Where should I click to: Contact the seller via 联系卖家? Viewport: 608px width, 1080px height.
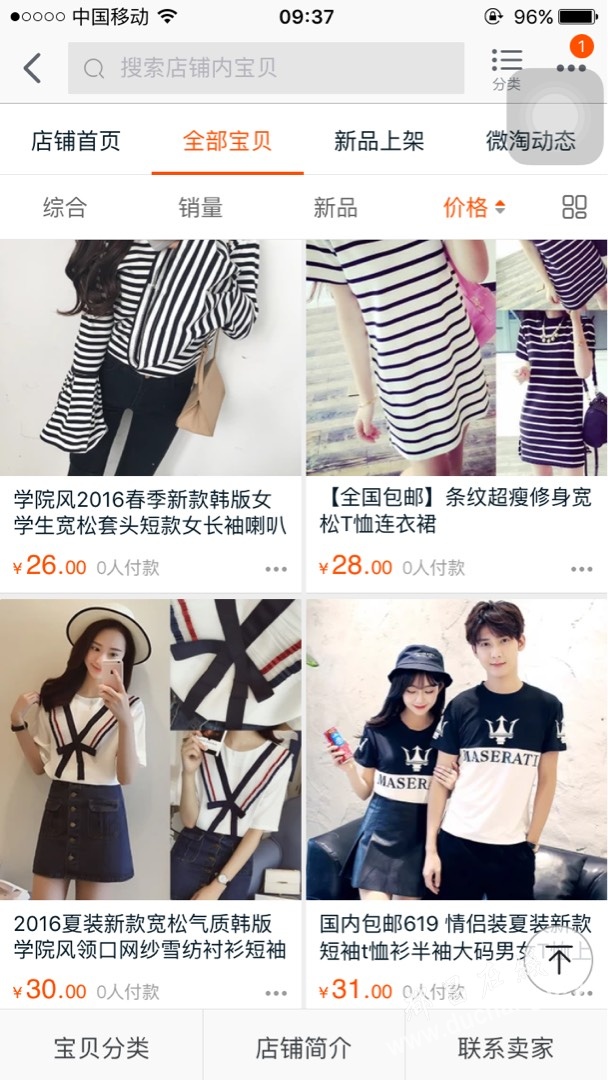pyautogui.click(x=505, y=1047)
